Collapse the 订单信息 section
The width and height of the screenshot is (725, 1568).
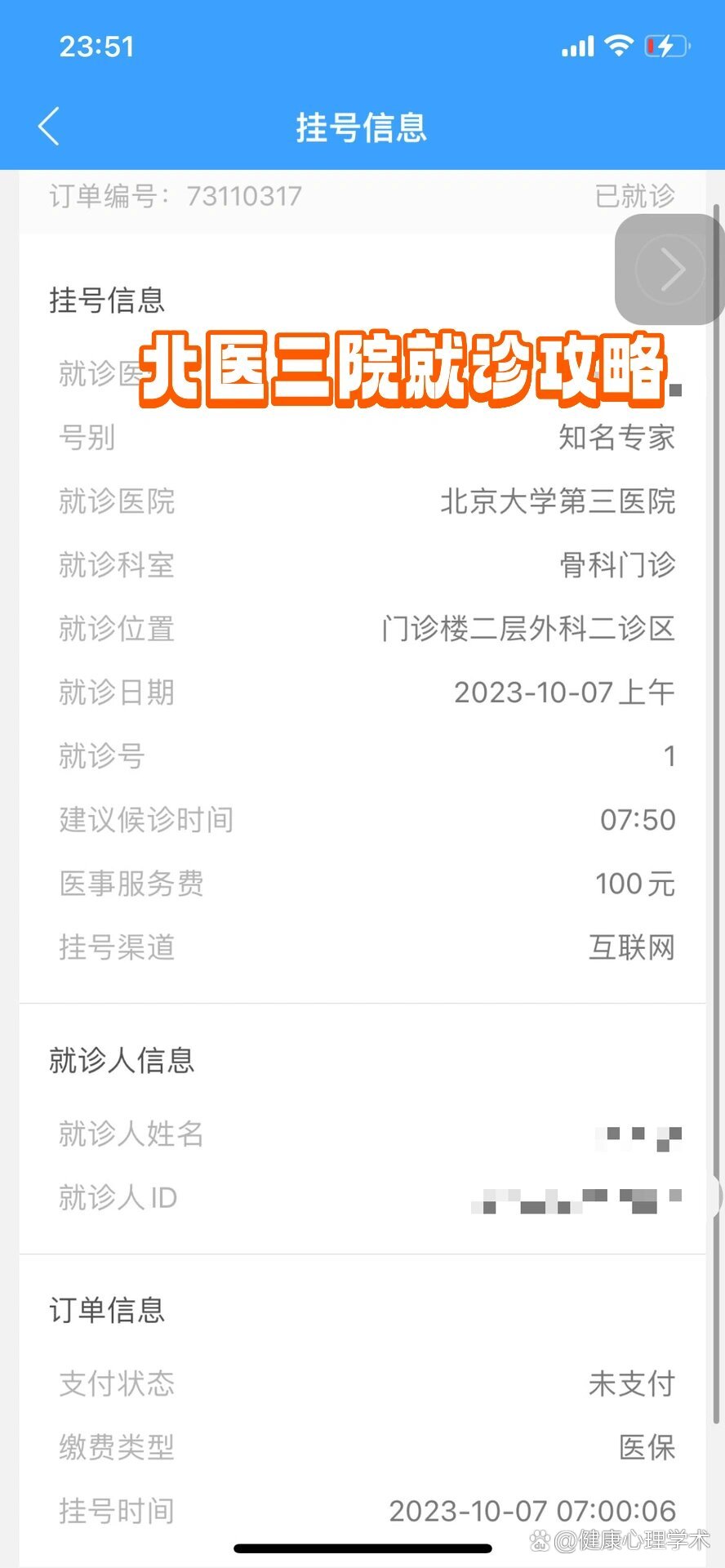pyautogui.click(x=106, y=1310)
